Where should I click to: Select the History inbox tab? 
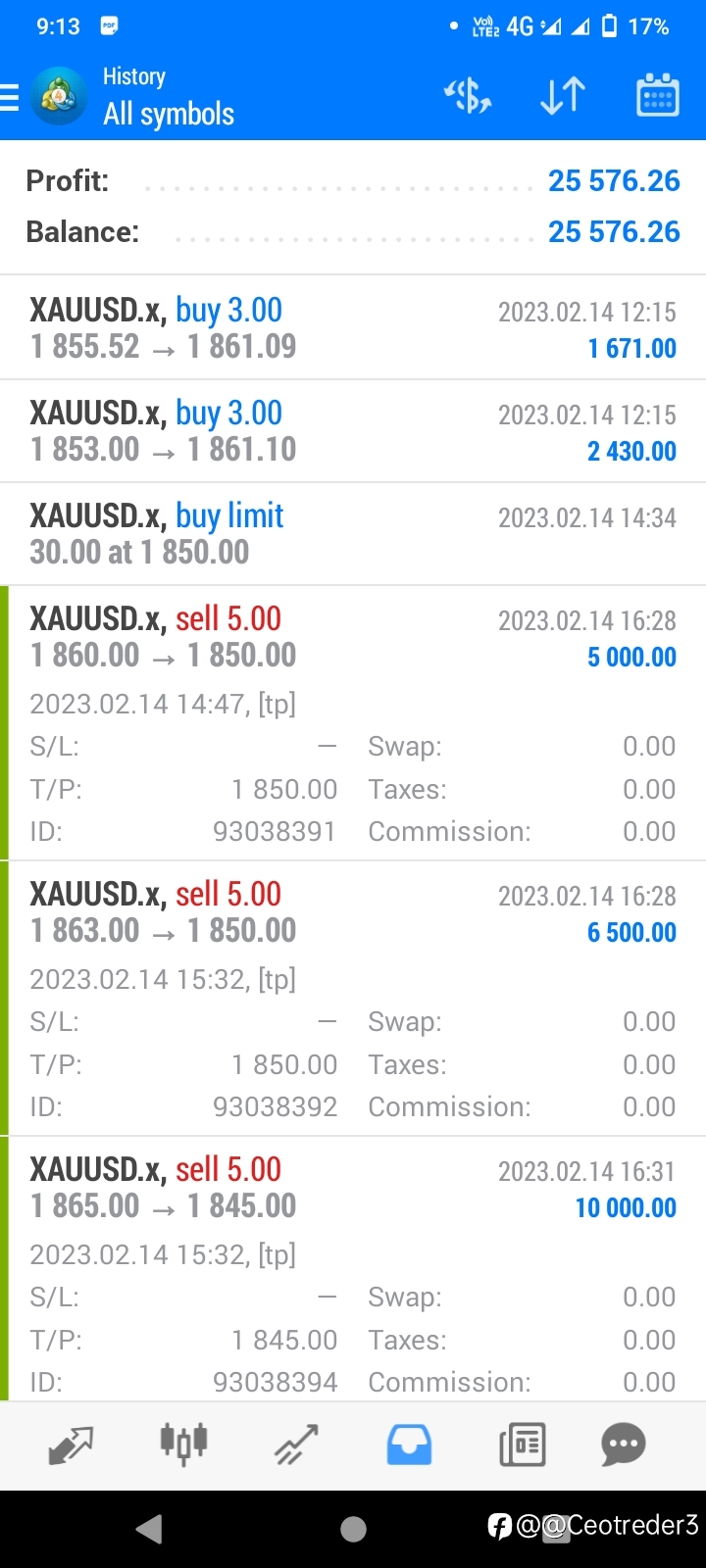409,1445
